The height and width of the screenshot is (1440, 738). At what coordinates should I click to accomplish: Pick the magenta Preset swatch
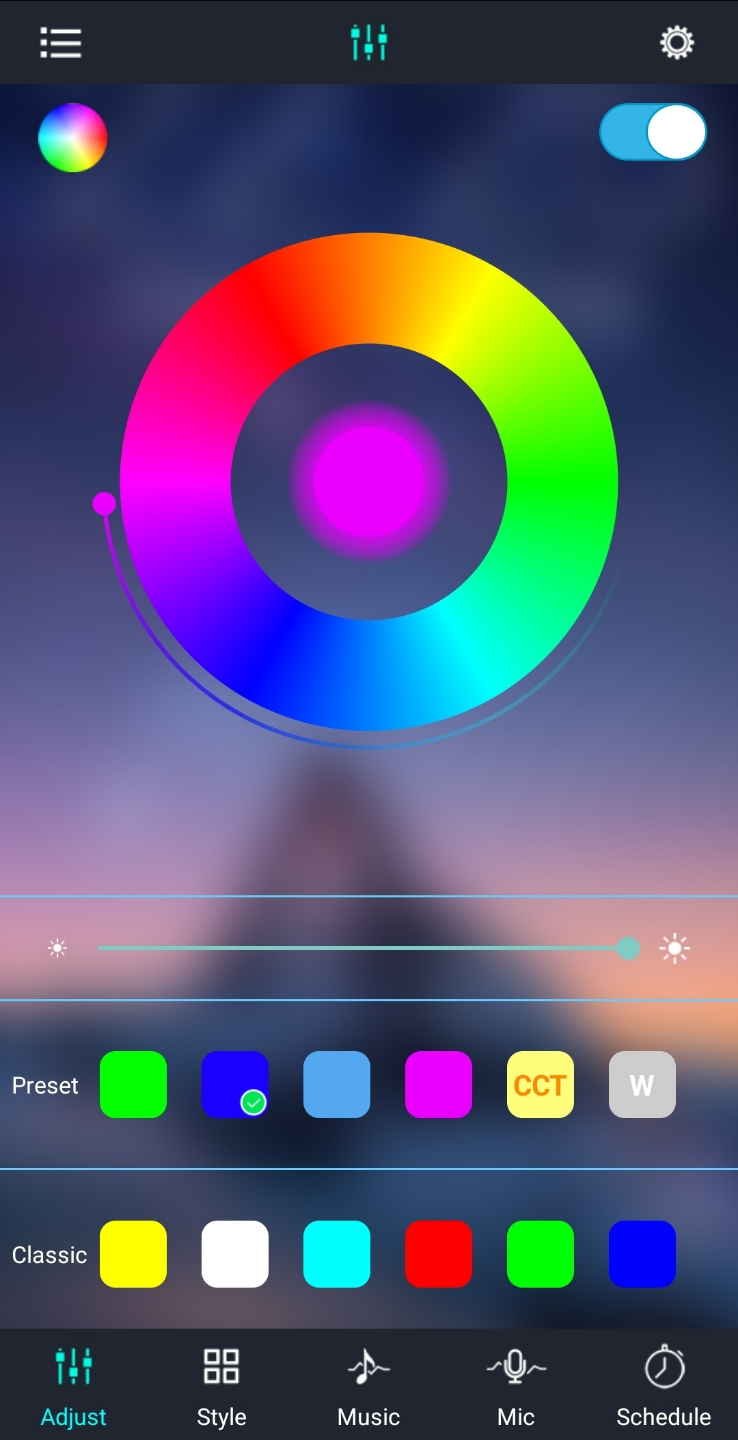(438, 1084)
